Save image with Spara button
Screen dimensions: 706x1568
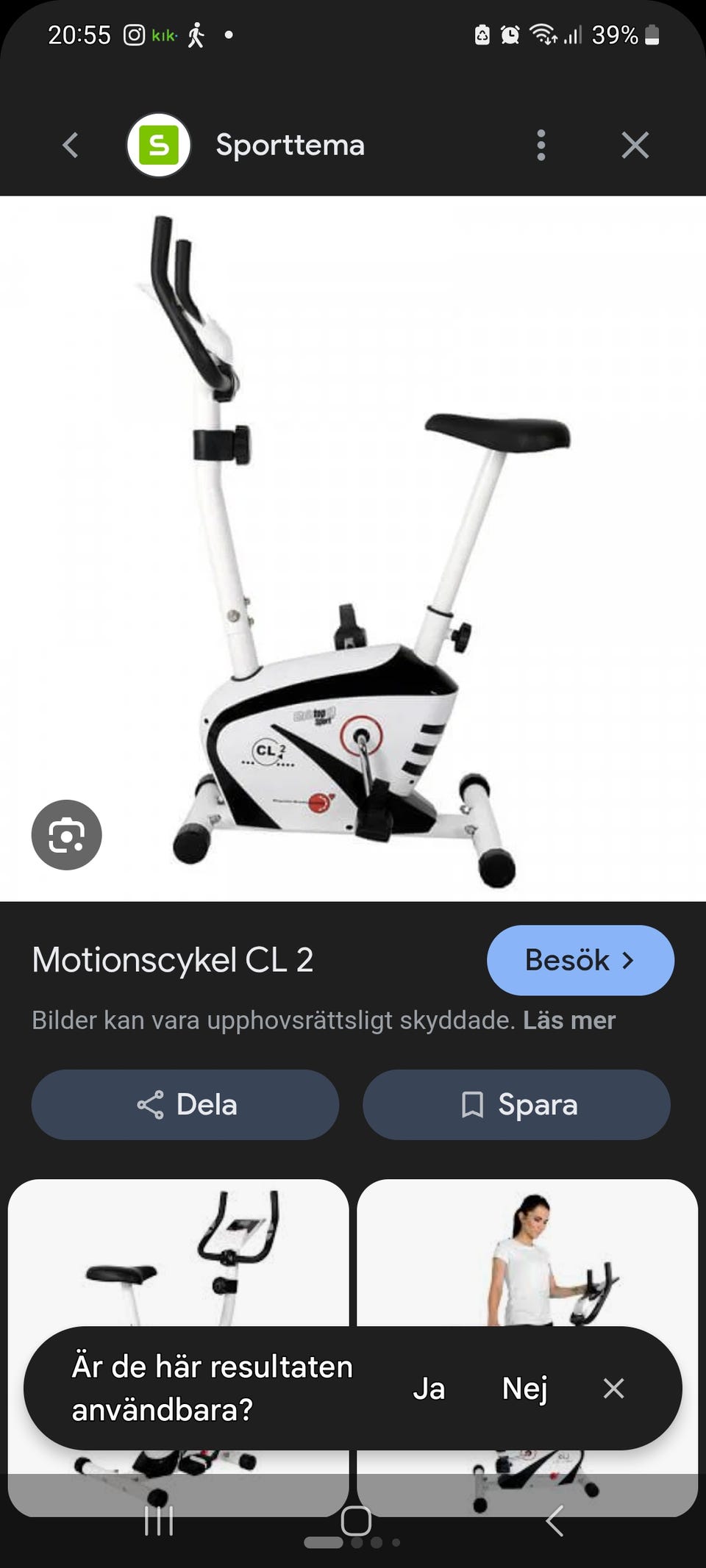tap(516, 1104)
